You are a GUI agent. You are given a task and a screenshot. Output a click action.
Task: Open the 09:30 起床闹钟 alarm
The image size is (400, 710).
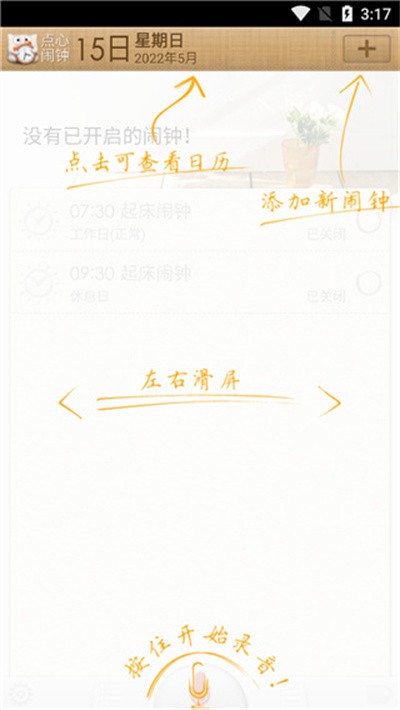[x=199, y=283]
